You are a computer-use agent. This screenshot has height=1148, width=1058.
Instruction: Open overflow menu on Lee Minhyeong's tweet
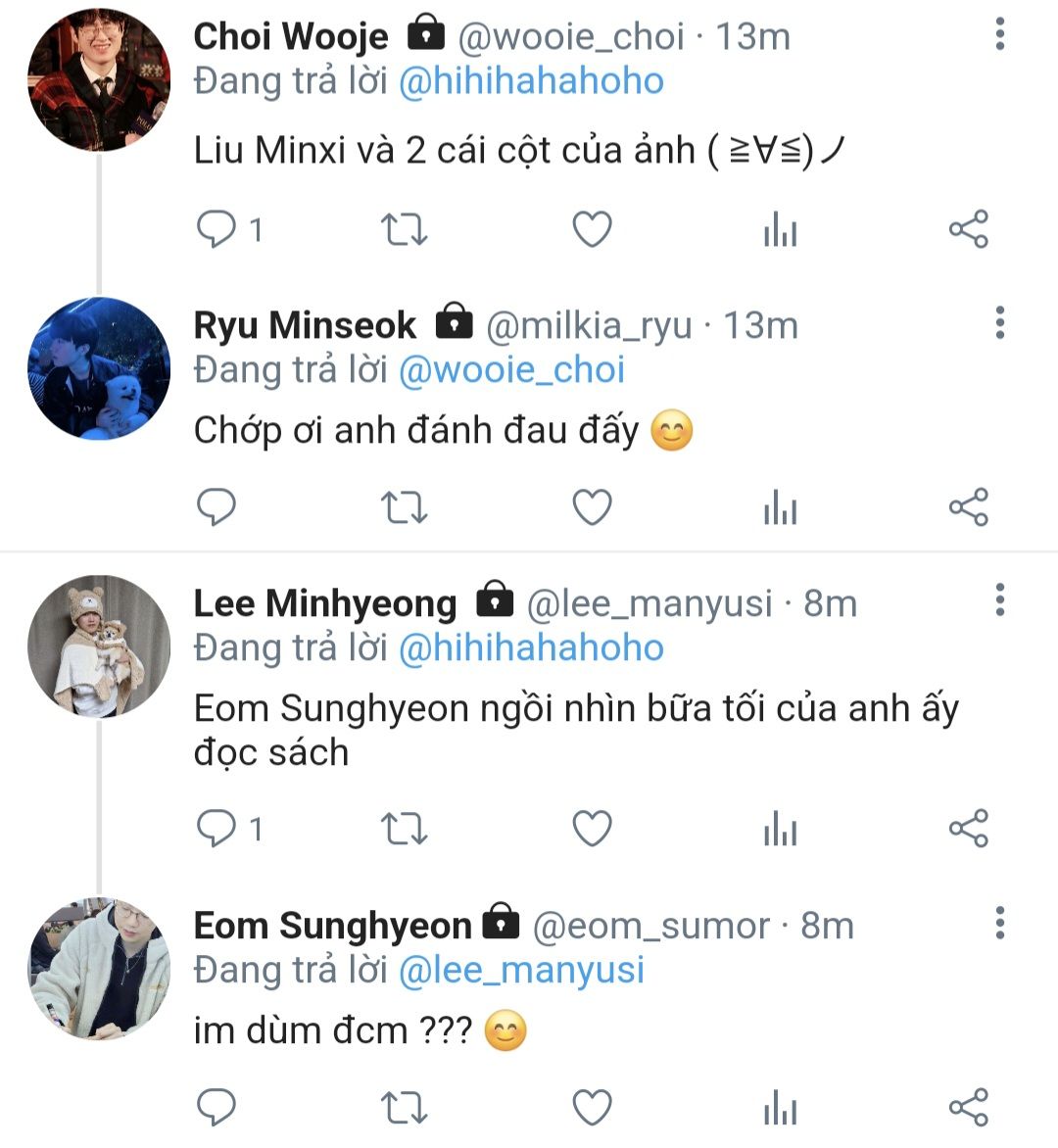[x=999, y=599]
